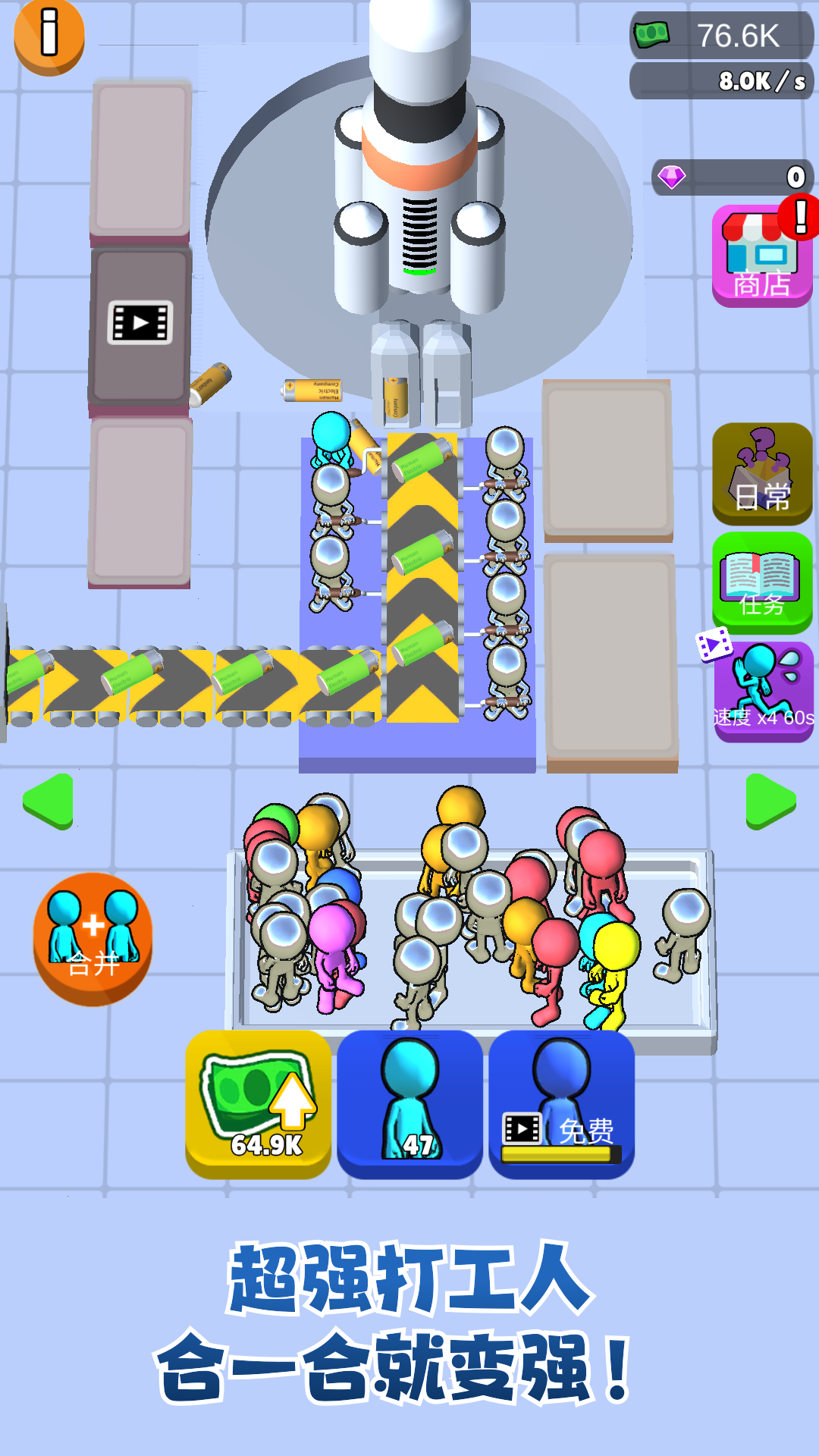Image resolution: width=819 pixels, height=1456 pixels.
Task: Go to the next area with right arrow
Action: (x=770, y=801)
